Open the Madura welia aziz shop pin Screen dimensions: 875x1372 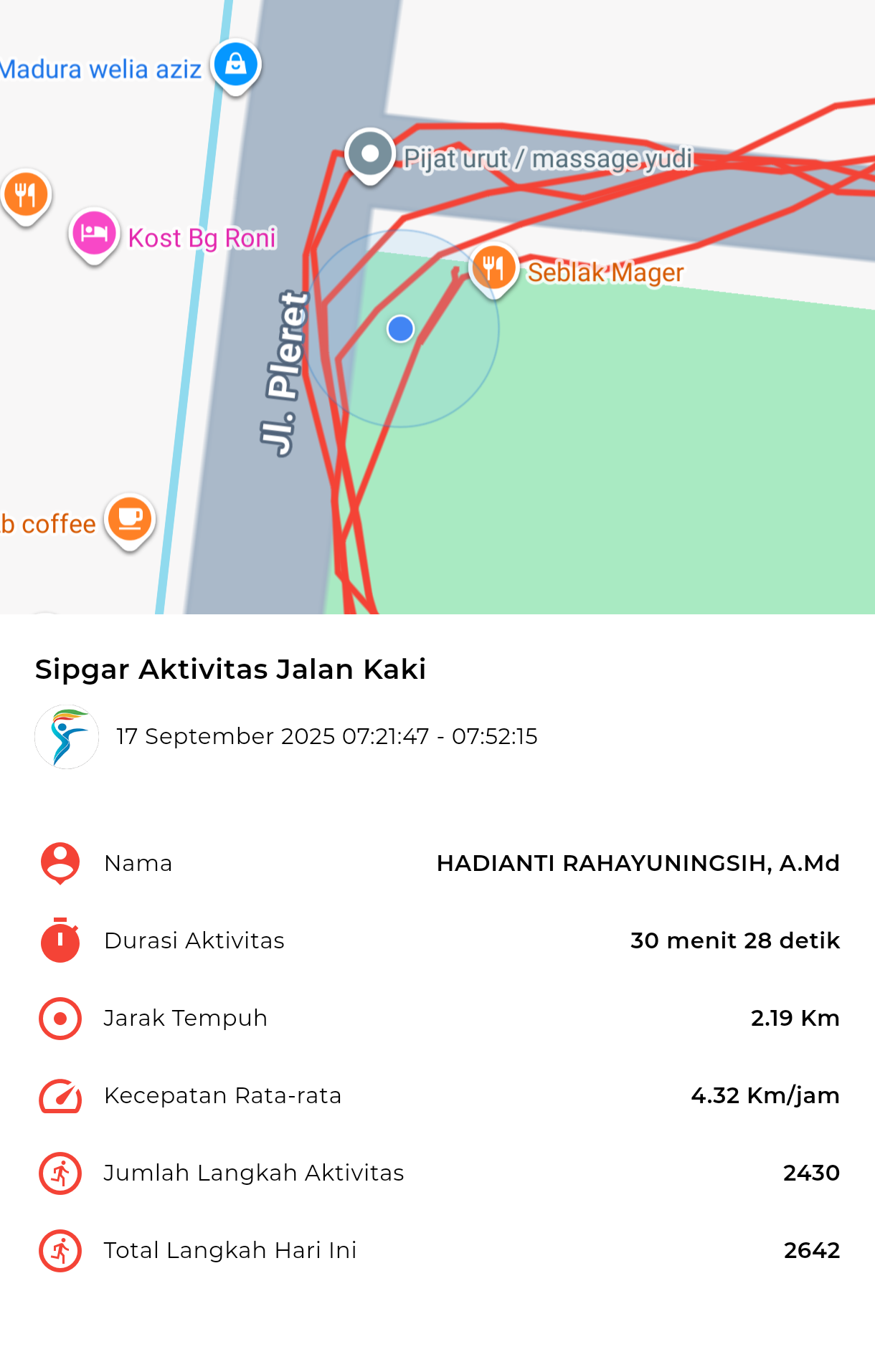click(235, 65)
